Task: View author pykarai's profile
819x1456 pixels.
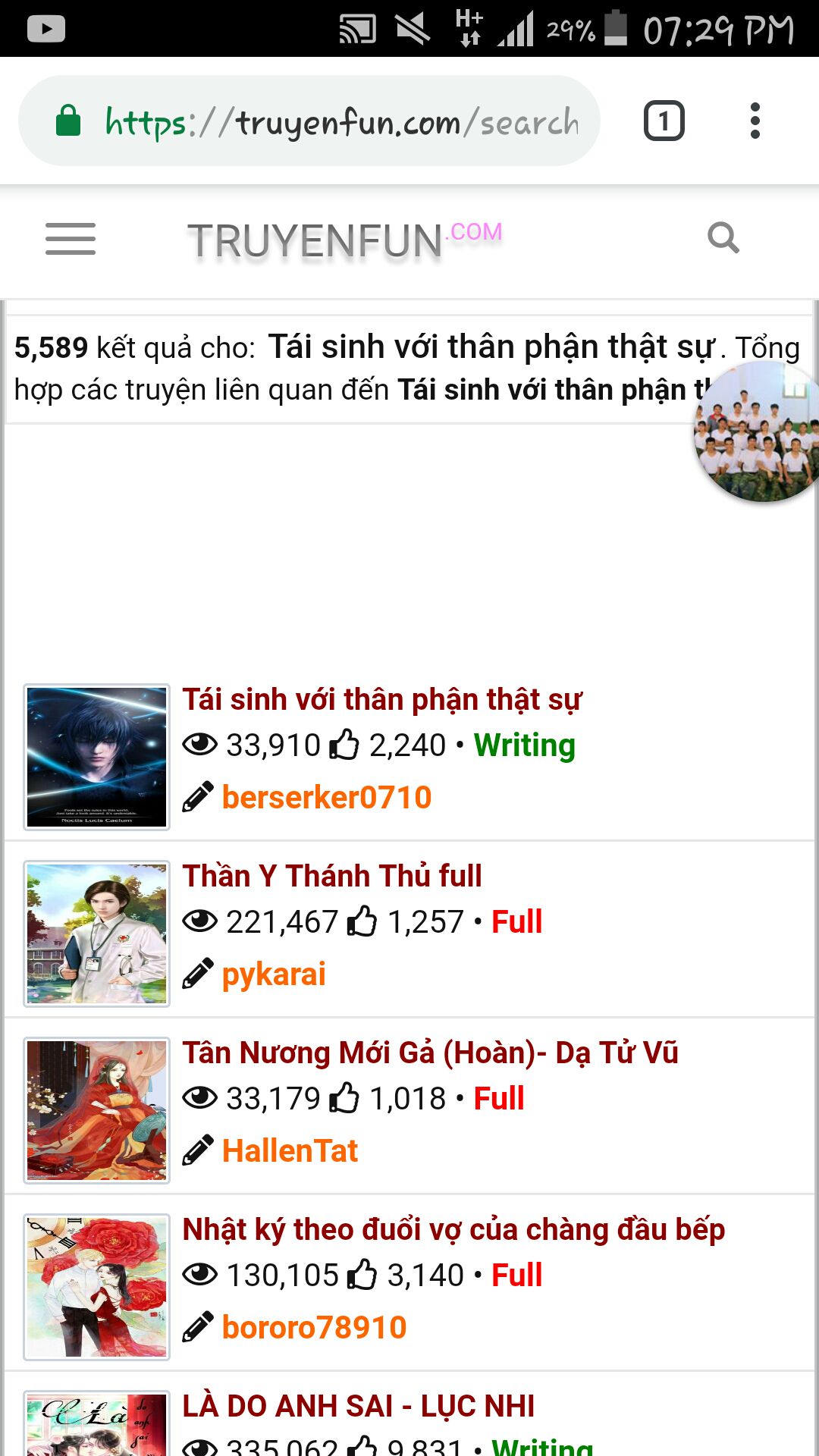Action: tap(274, 974)
